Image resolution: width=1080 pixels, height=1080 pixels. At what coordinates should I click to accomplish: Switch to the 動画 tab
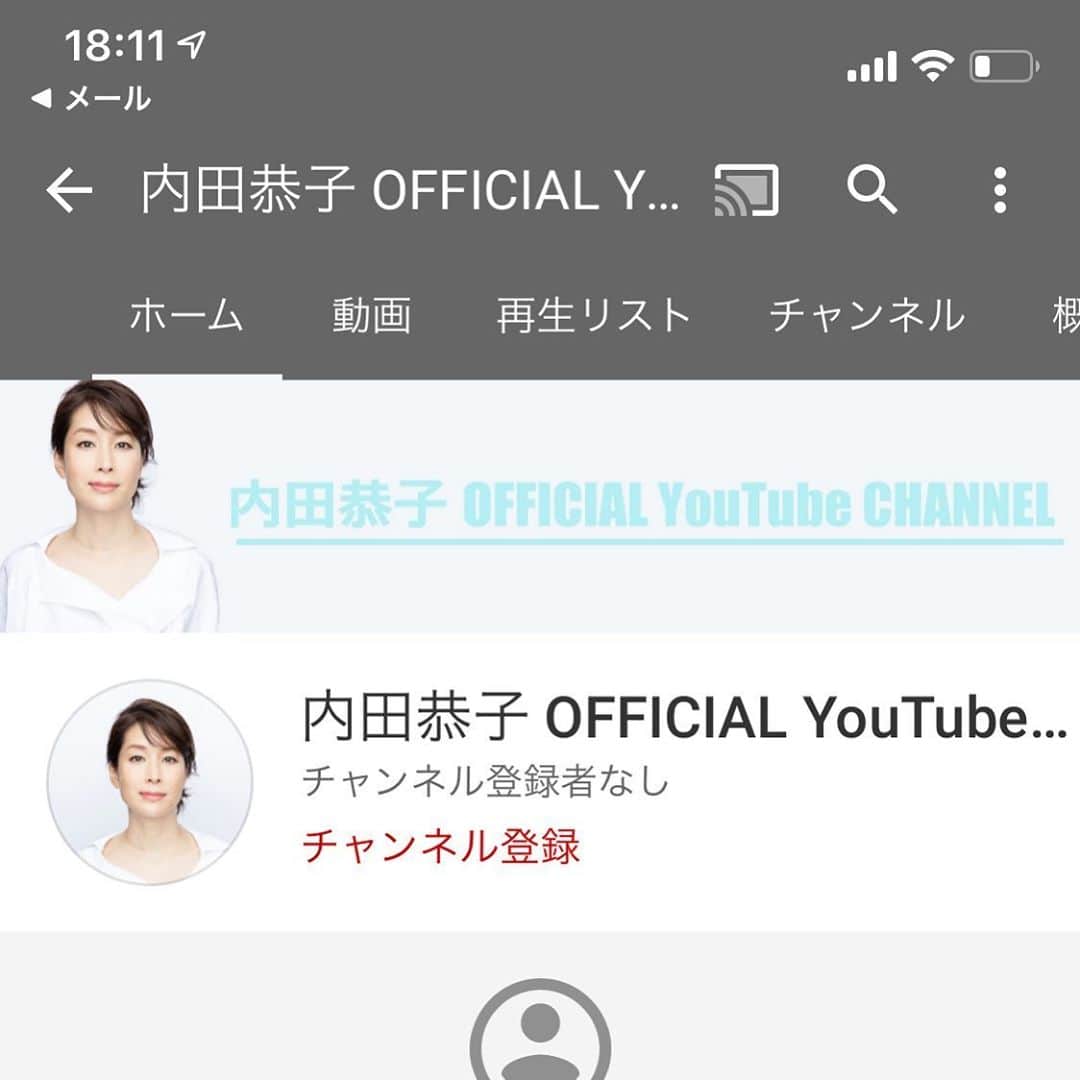[372, 316]
